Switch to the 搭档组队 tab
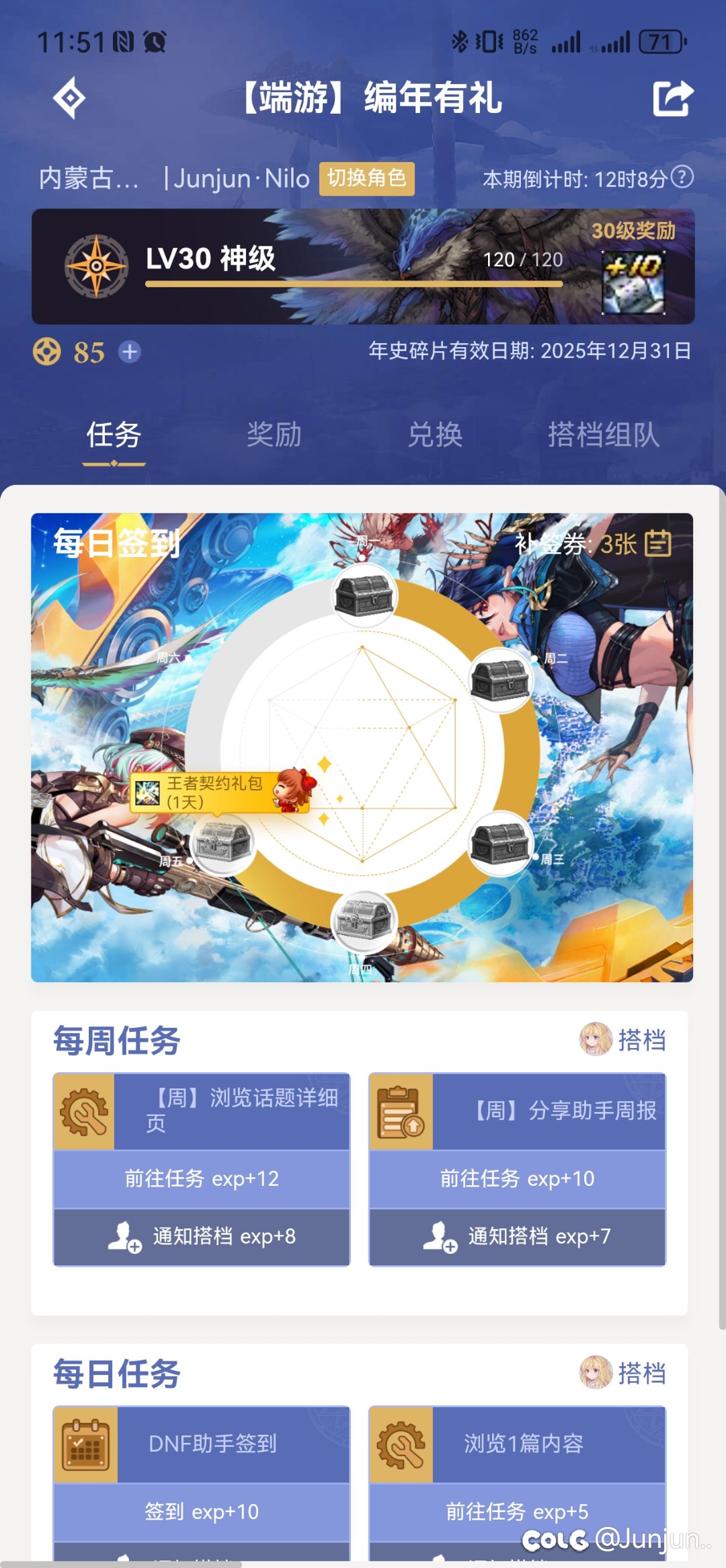 (x=603, y=435)
